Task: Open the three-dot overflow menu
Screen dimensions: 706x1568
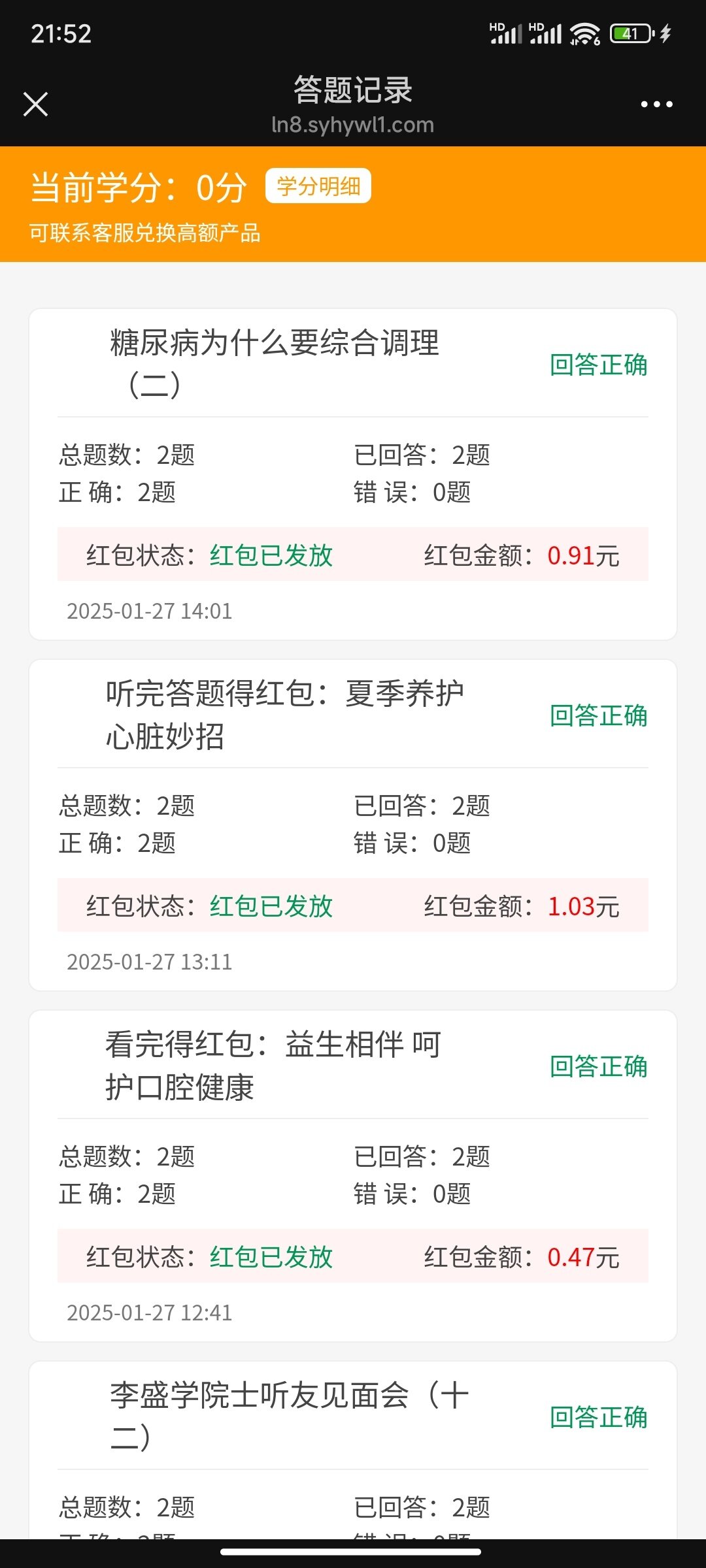Action: (656, 104)
